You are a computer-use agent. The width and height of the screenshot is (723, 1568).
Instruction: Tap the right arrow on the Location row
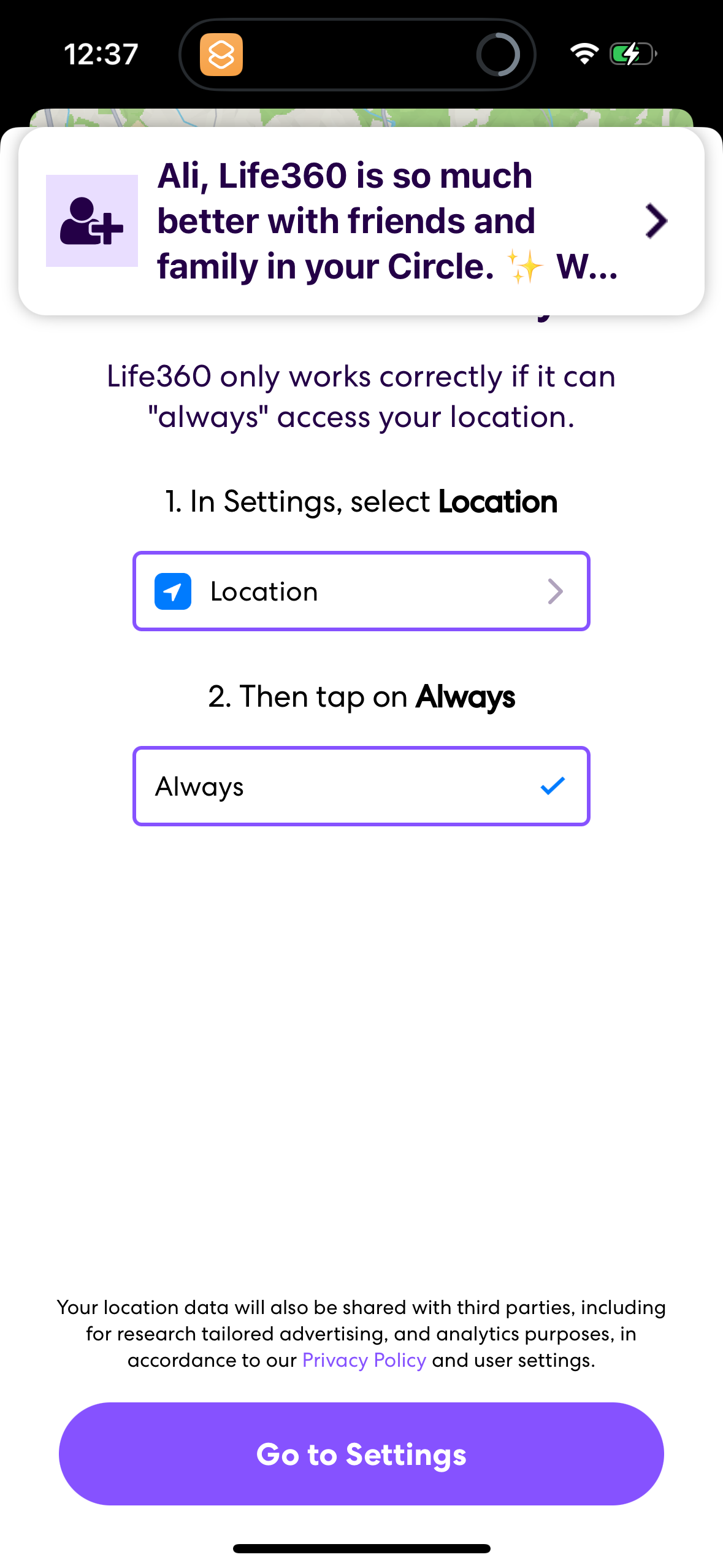pyautogui.click(x=556, y=591)
